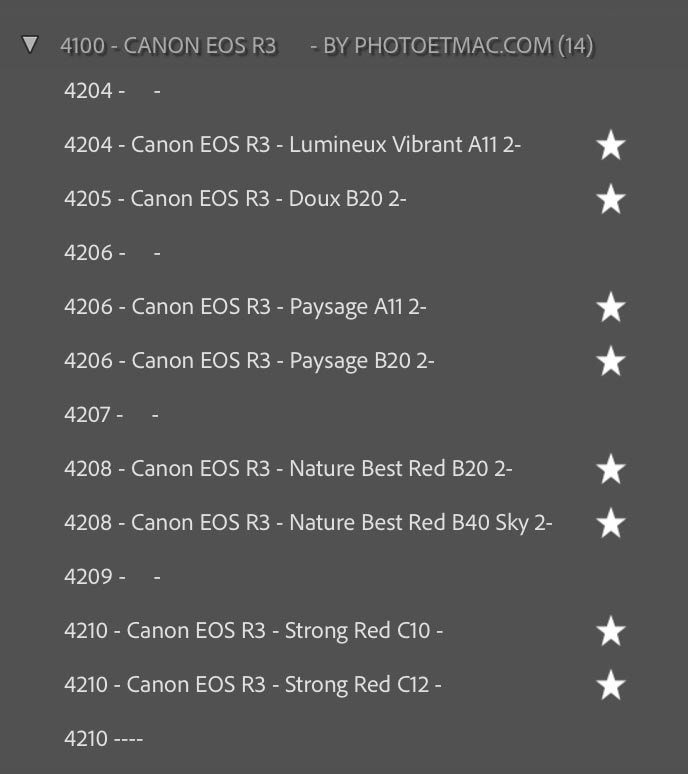Viewport: 688px width, 774px height.
Task: Unstar Nature Best Red B40 Sky 2
Action: pos(610,524)
